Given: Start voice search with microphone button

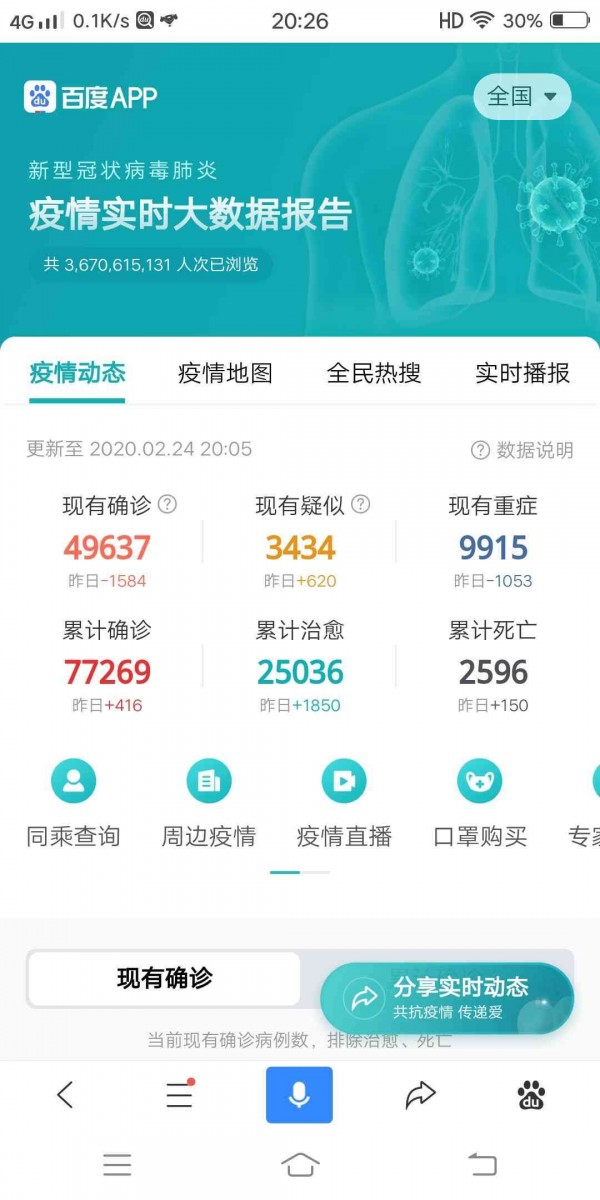Looking at the screenshot, I should click(299, 1095).
